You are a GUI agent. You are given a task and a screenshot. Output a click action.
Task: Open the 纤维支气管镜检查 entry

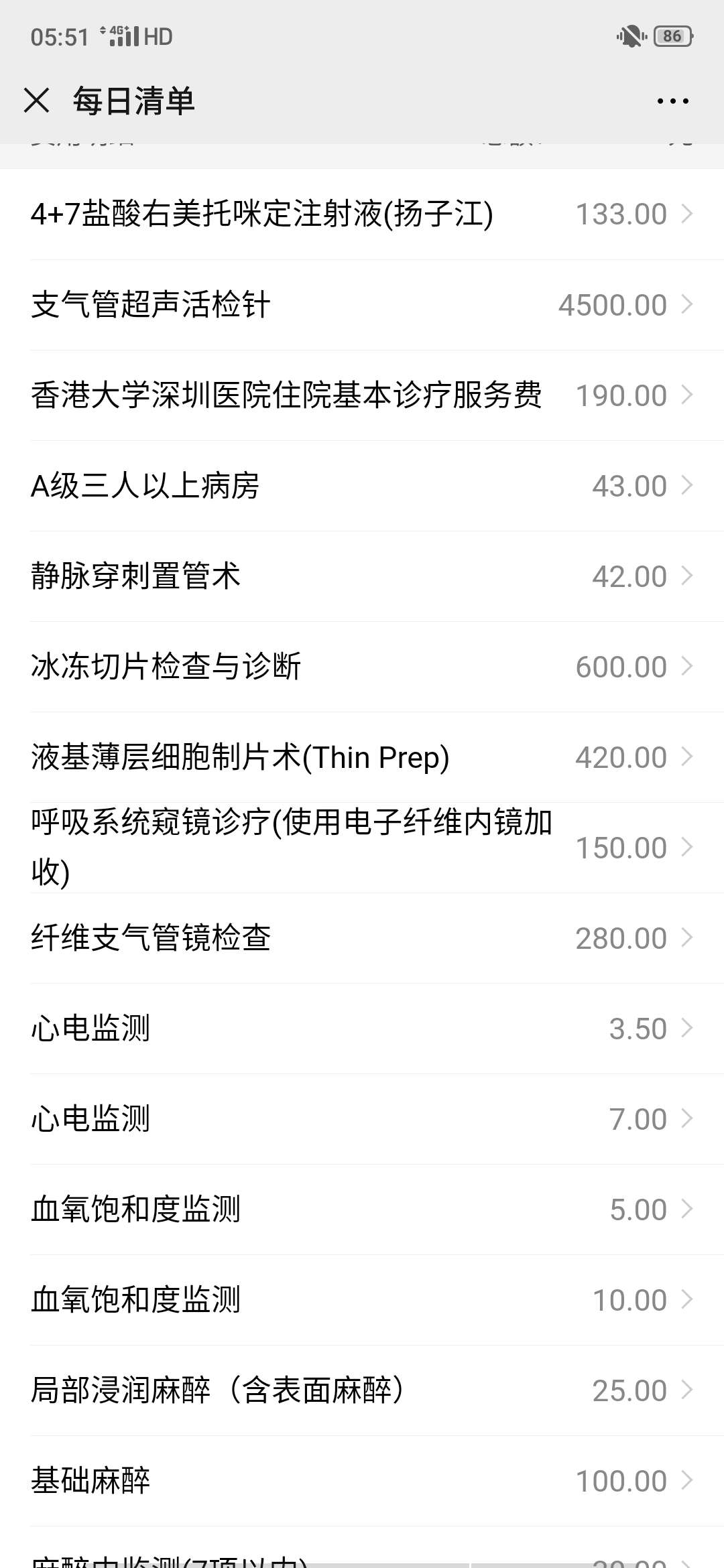tap(362, 937)
